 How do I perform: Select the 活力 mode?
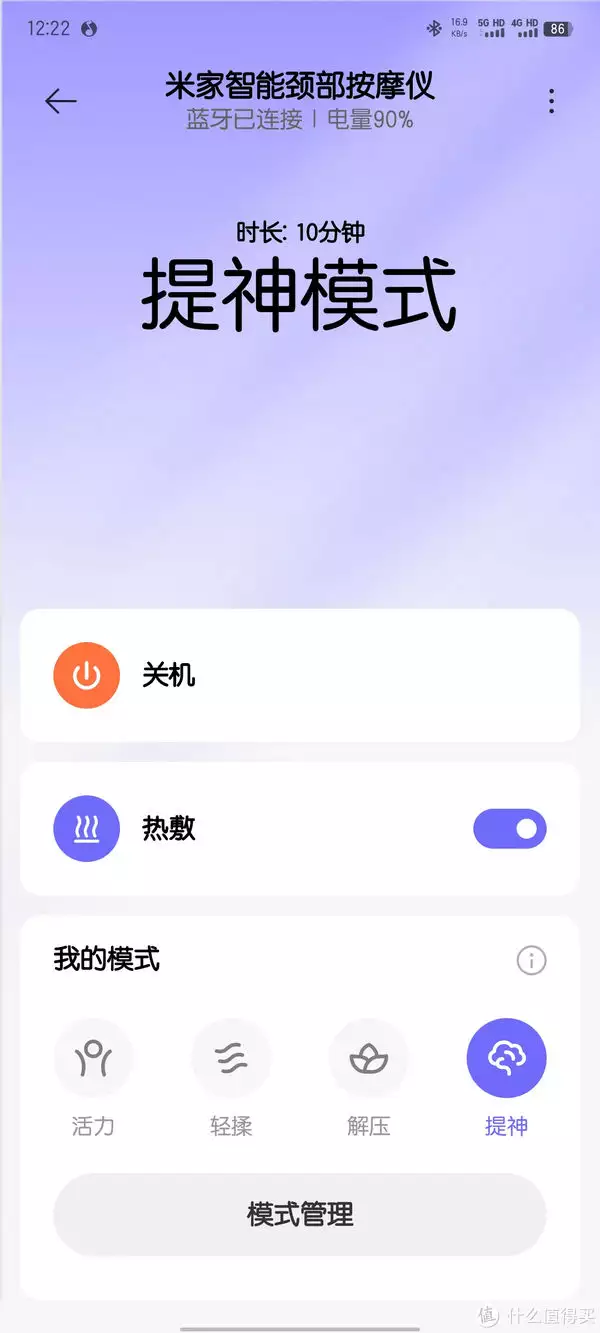93,1058
